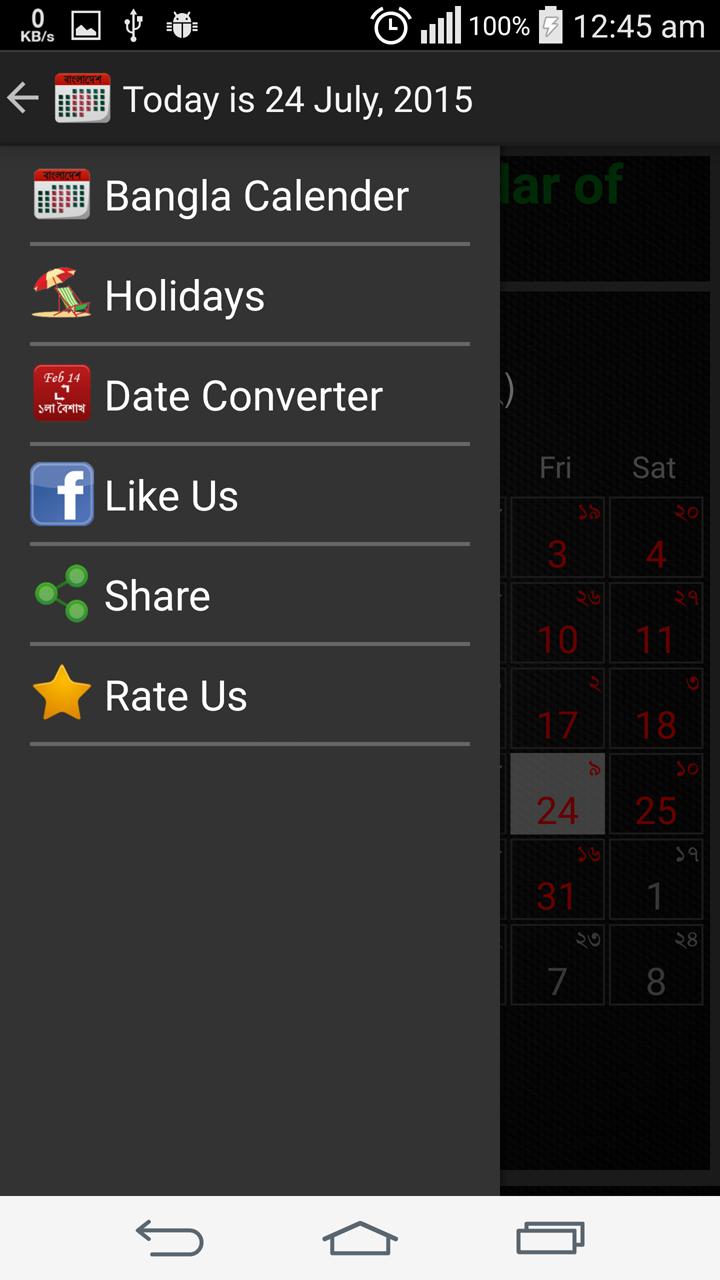Select the Holidays beach umbrella icon

pos(61,294)
